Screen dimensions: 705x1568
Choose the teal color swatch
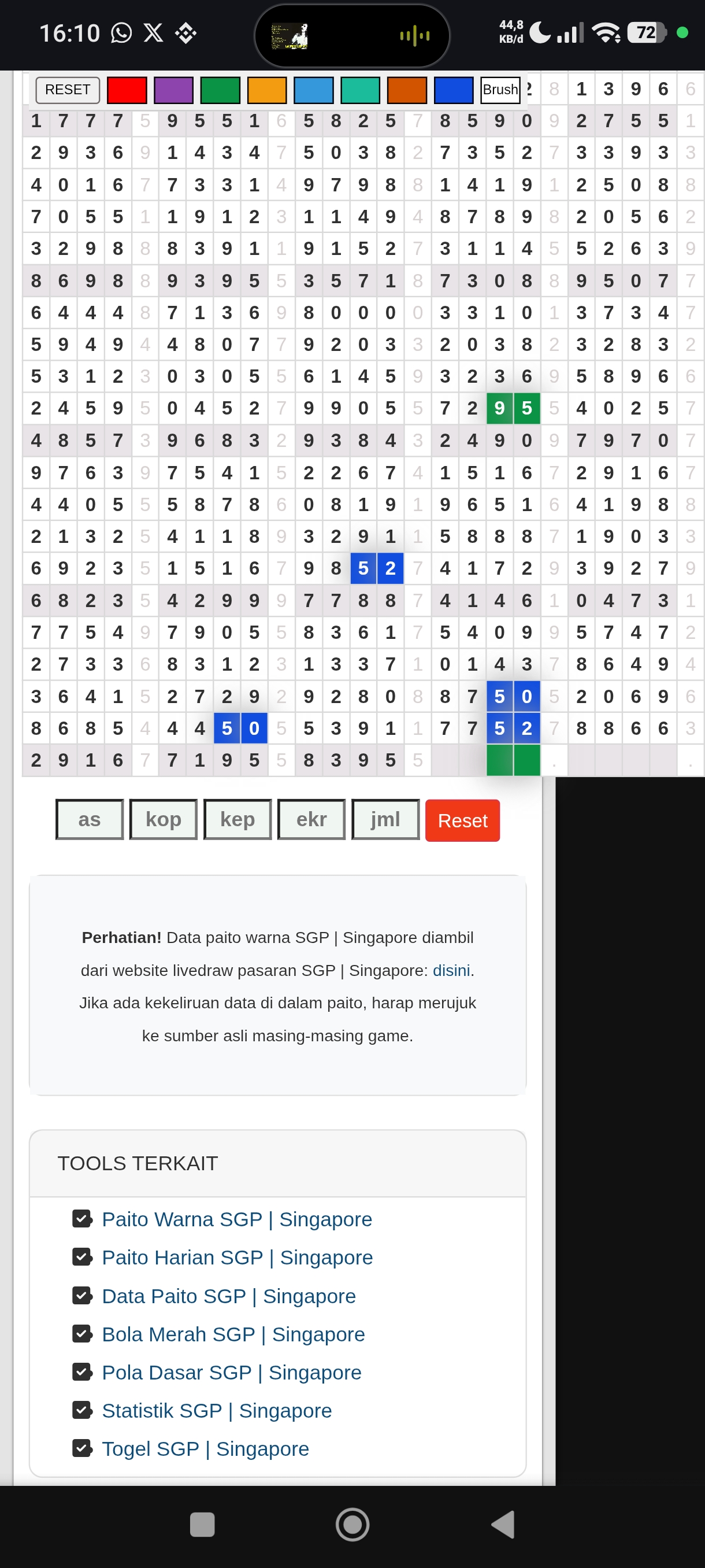pyautogui.click(x=361, y=90)
